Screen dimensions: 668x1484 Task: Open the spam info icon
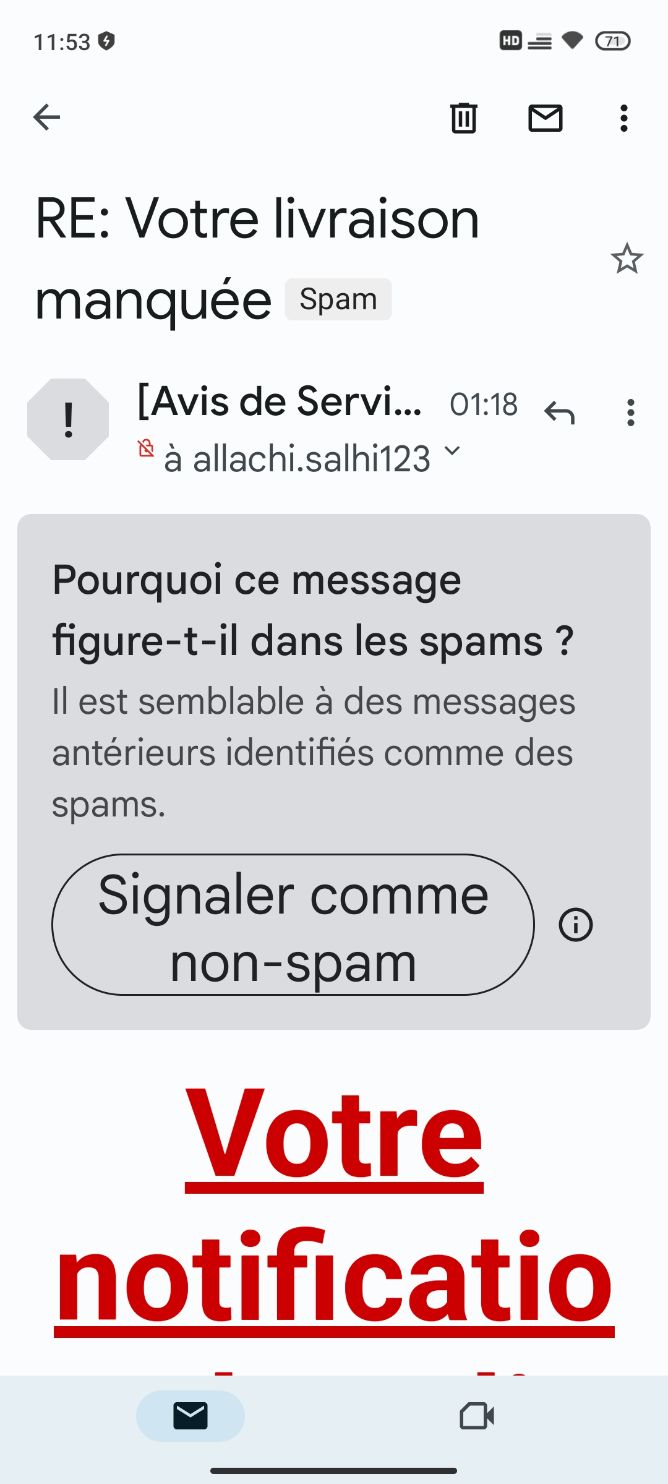click(x=576, y=925)
